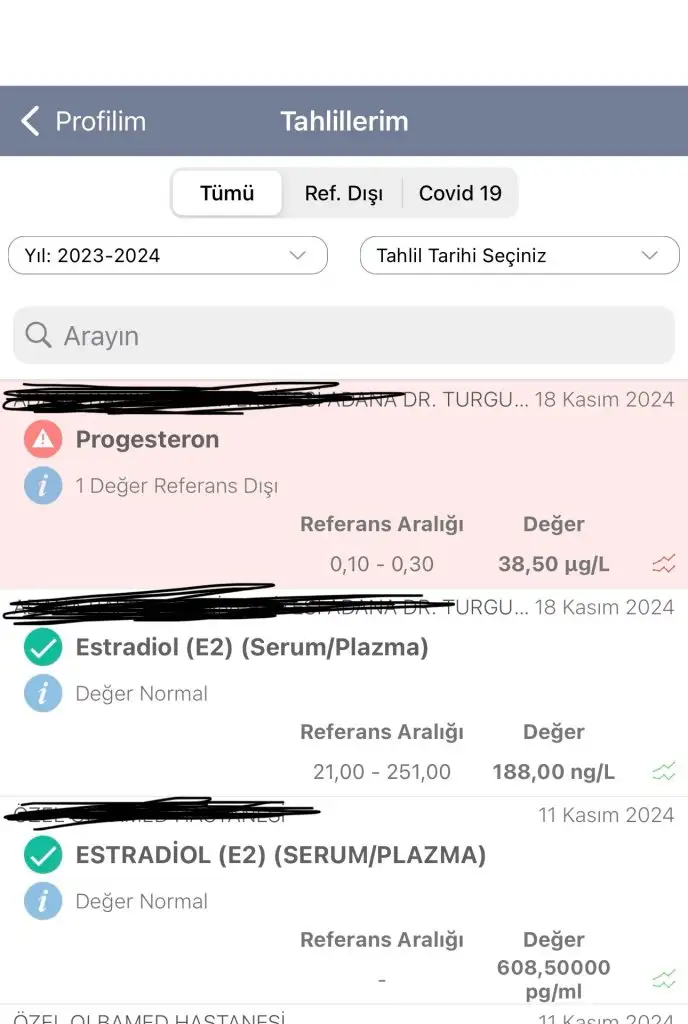
Task: Switch to the Covid 19 tab
Action: click(460, 193)
